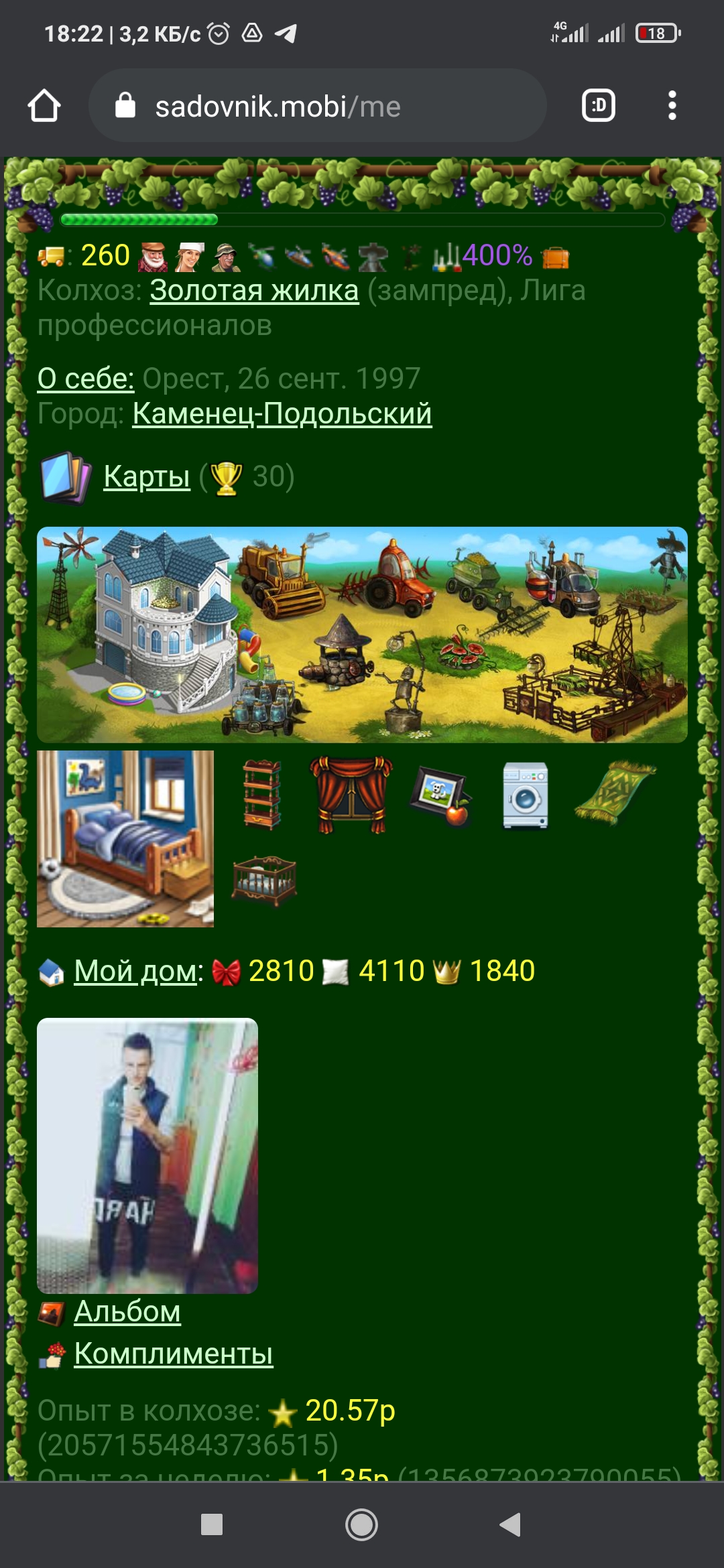Open the farm panorama picture
The width and height of the screenshot is (724, 1568).
tap(362, 635)
